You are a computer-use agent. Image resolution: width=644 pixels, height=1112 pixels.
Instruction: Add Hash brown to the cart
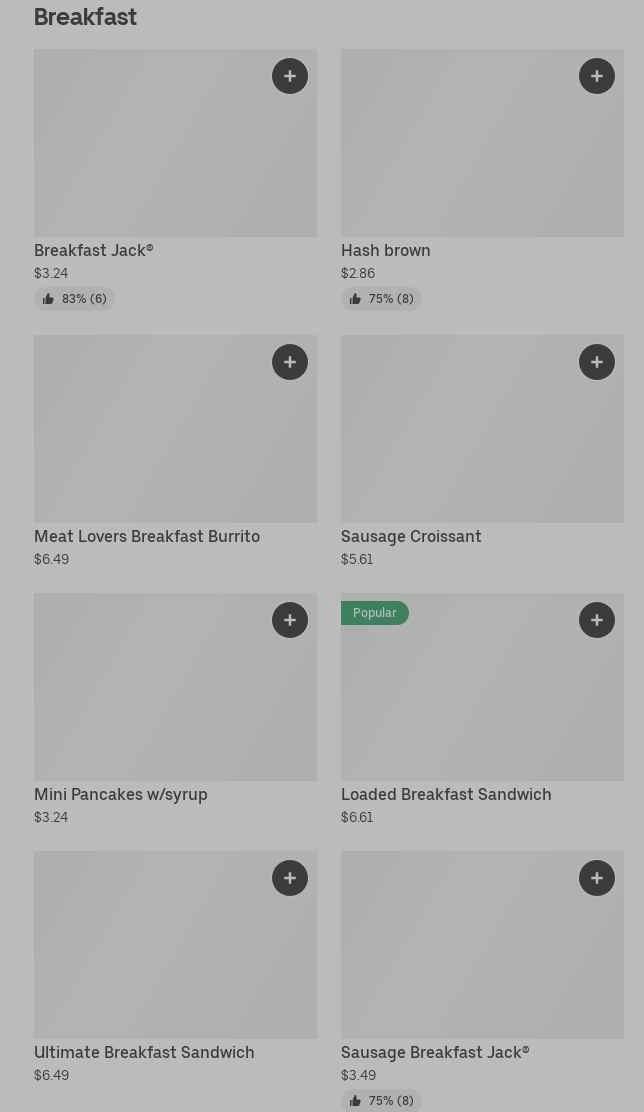597,76
